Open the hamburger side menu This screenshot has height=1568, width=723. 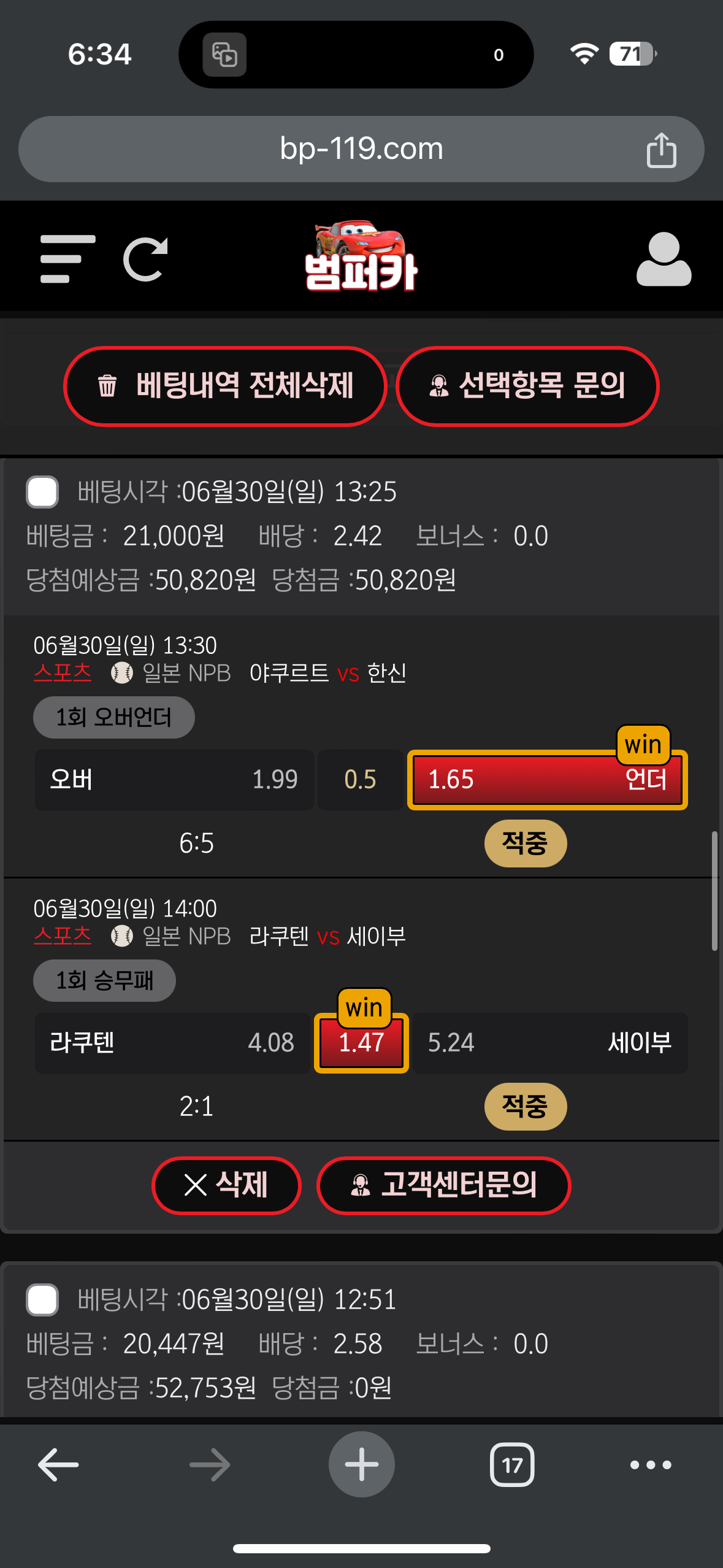pos(67,259)
